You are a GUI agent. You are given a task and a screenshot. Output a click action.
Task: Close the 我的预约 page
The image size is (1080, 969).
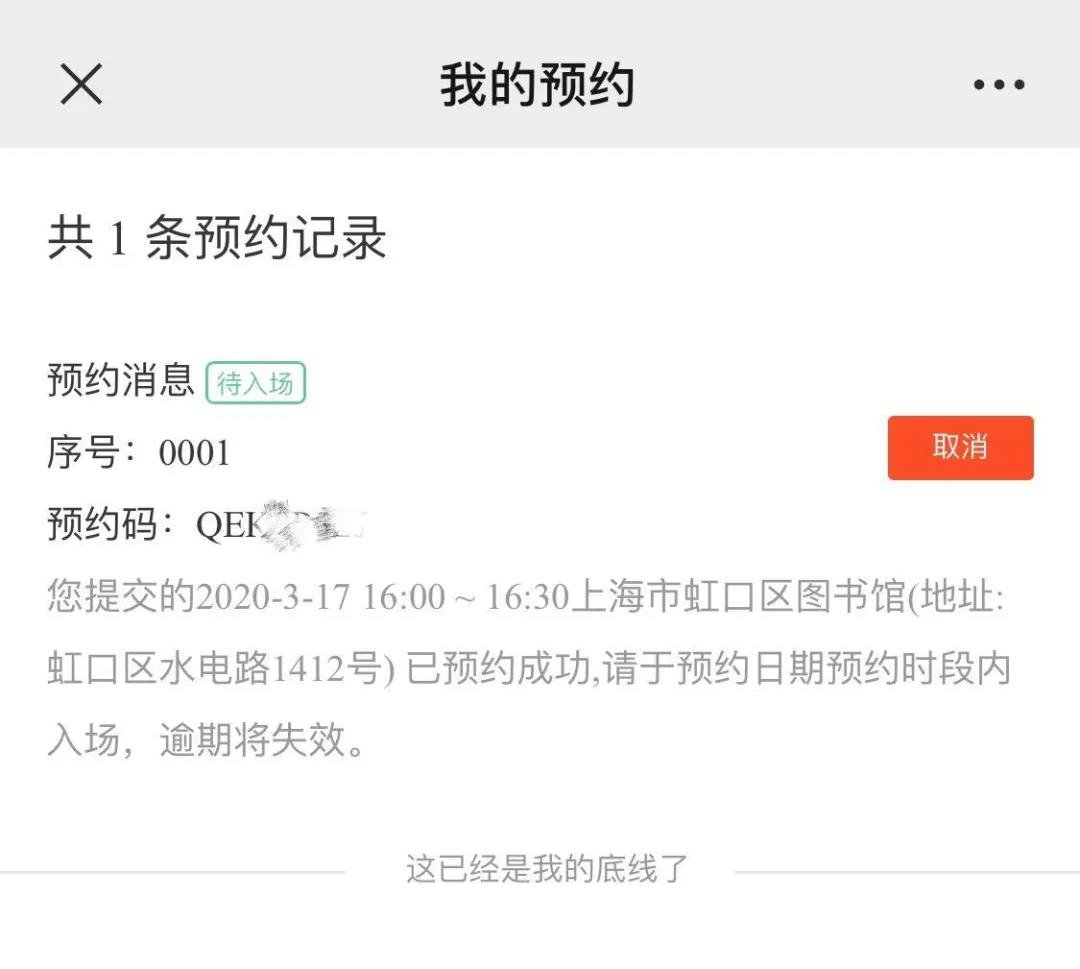point(81,84)
